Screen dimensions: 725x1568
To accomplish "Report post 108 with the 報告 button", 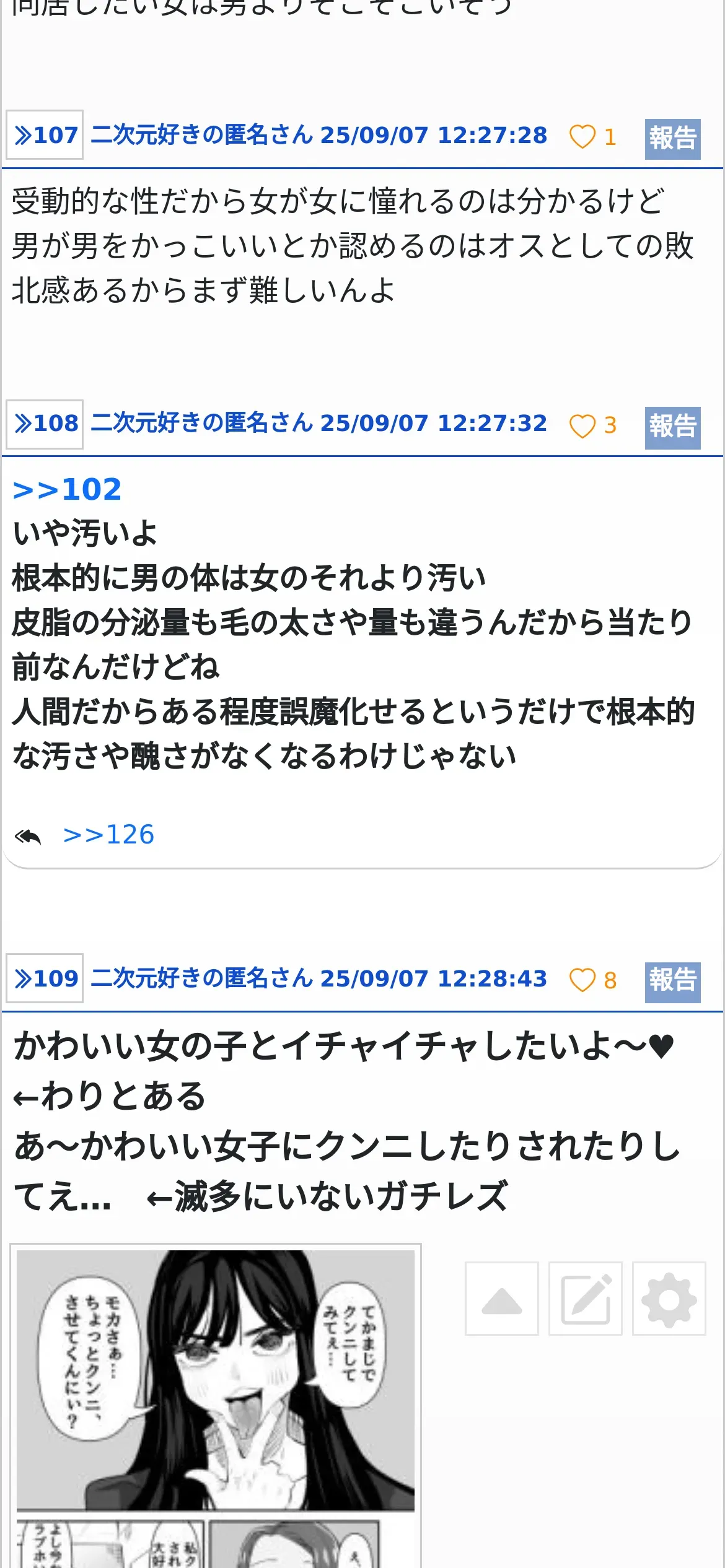I will [x=672, y=427].
